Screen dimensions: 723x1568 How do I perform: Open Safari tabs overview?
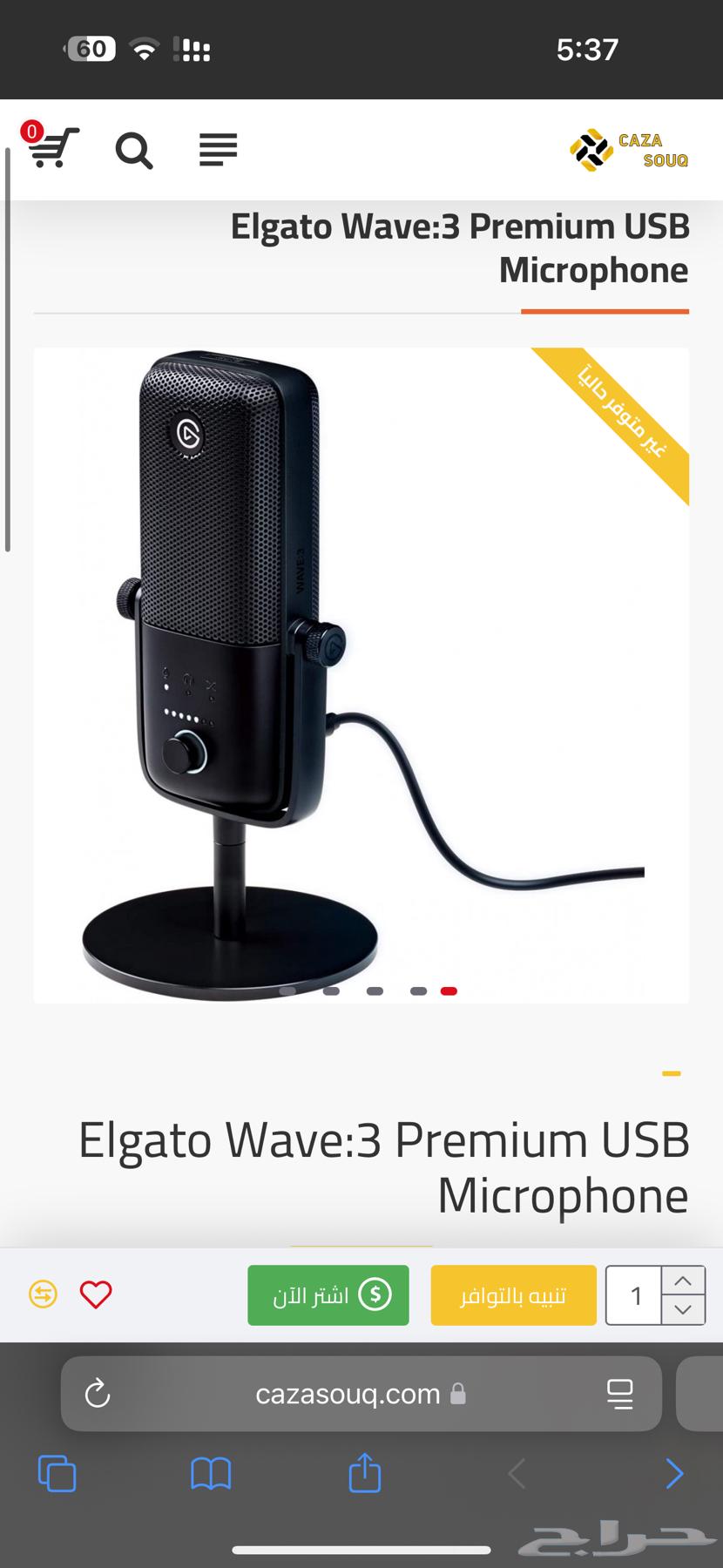(57, 1474)
